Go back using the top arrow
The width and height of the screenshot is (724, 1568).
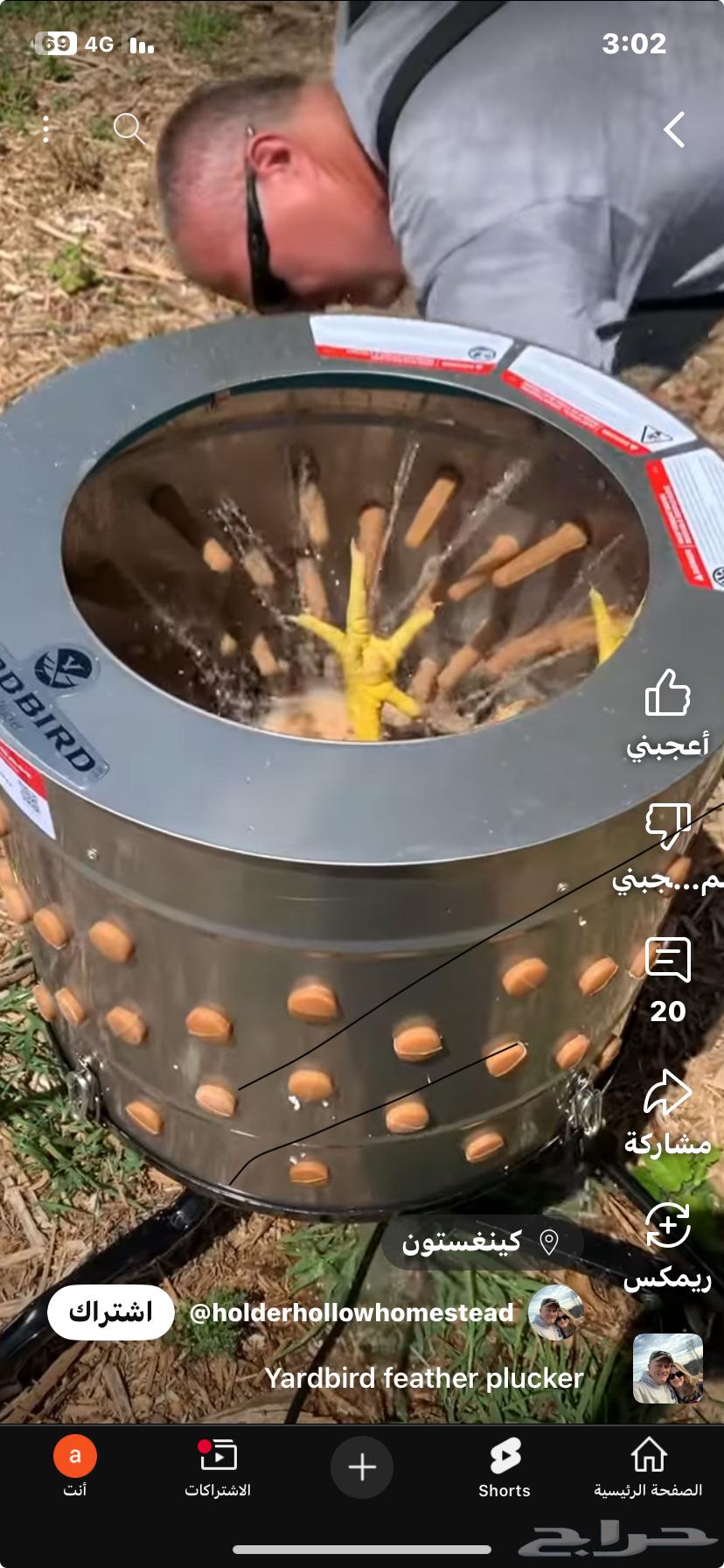coord(673,129)
